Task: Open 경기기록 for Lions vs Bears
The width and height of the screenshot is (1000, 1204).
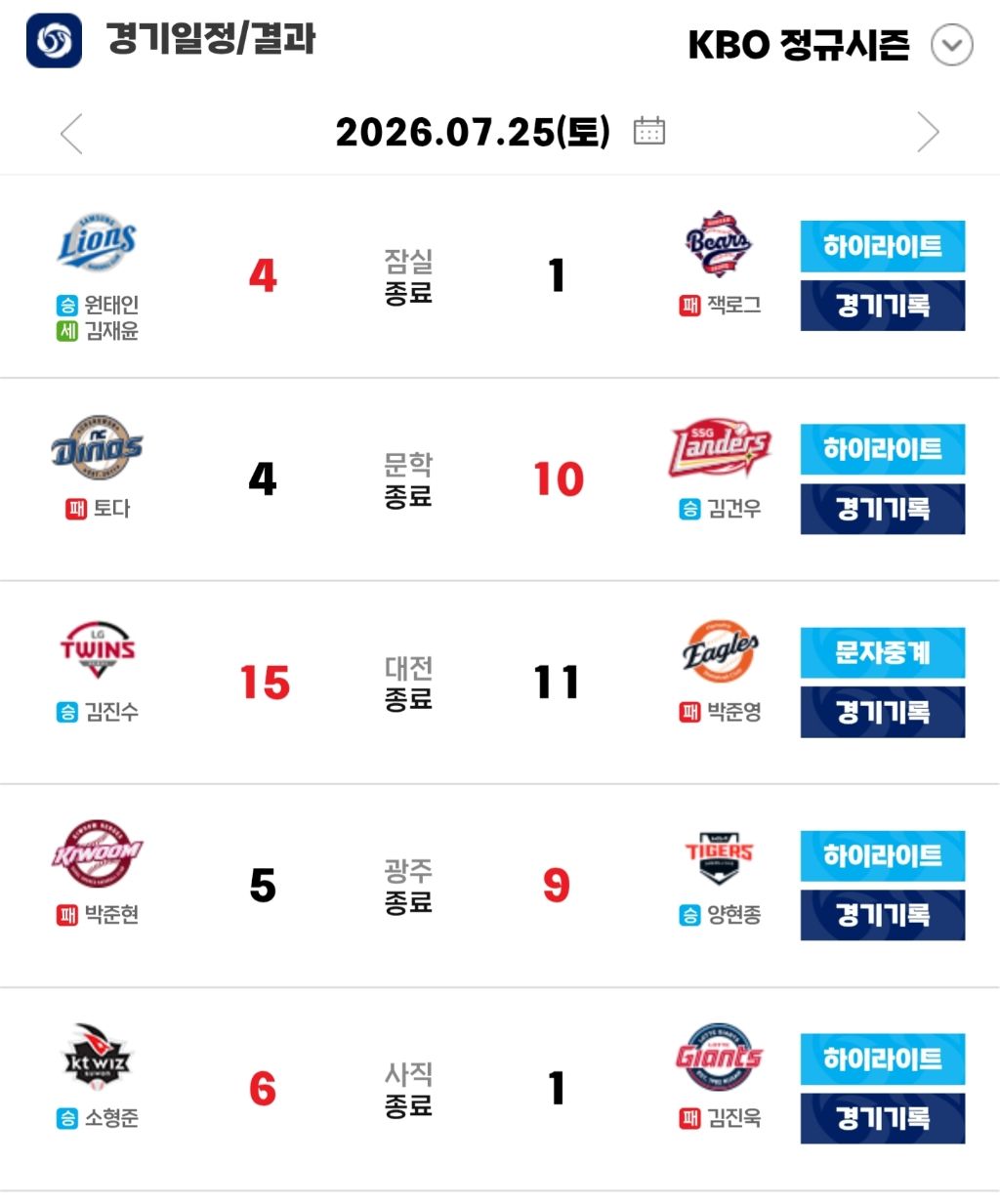Action: (883, 306)
